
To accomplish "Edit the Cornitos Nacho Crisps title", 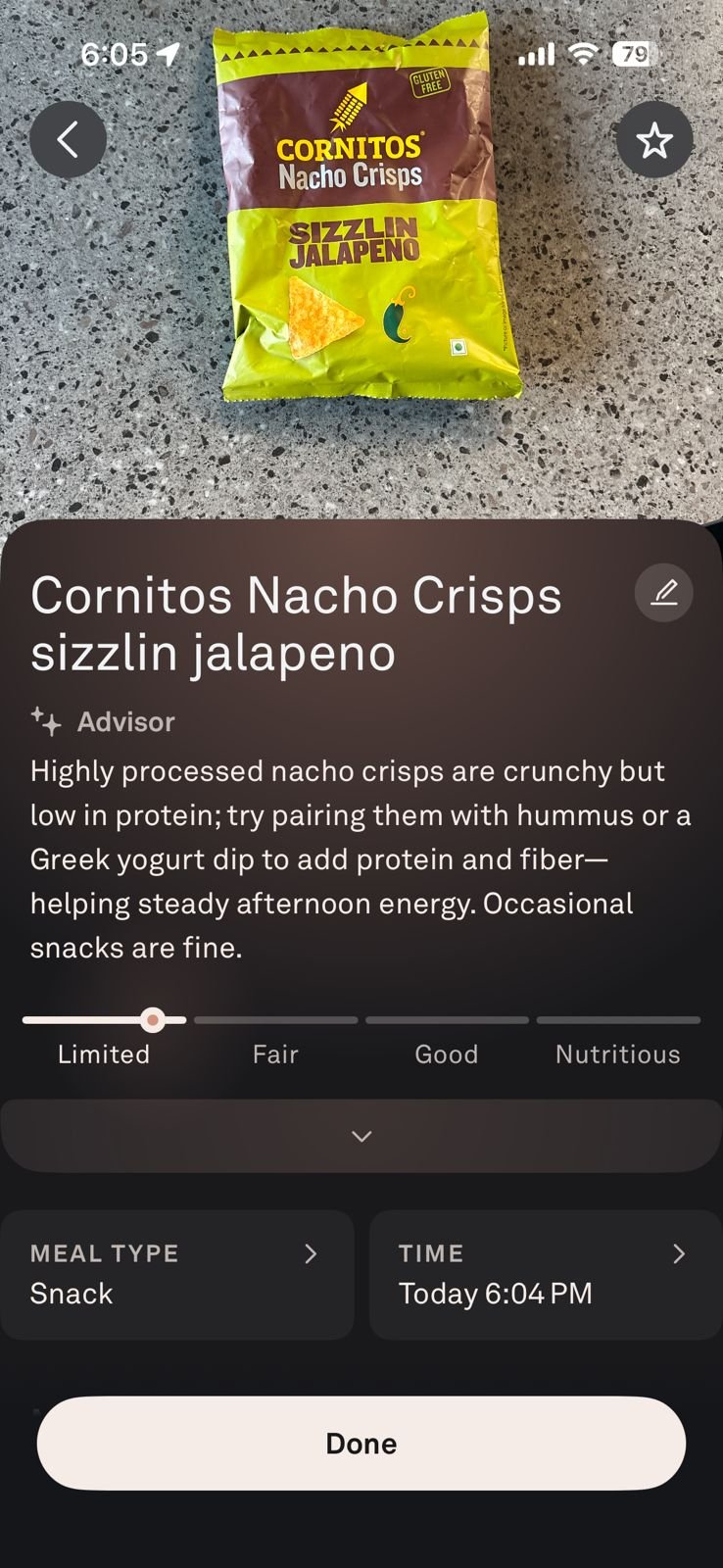I will click(663, 593).
